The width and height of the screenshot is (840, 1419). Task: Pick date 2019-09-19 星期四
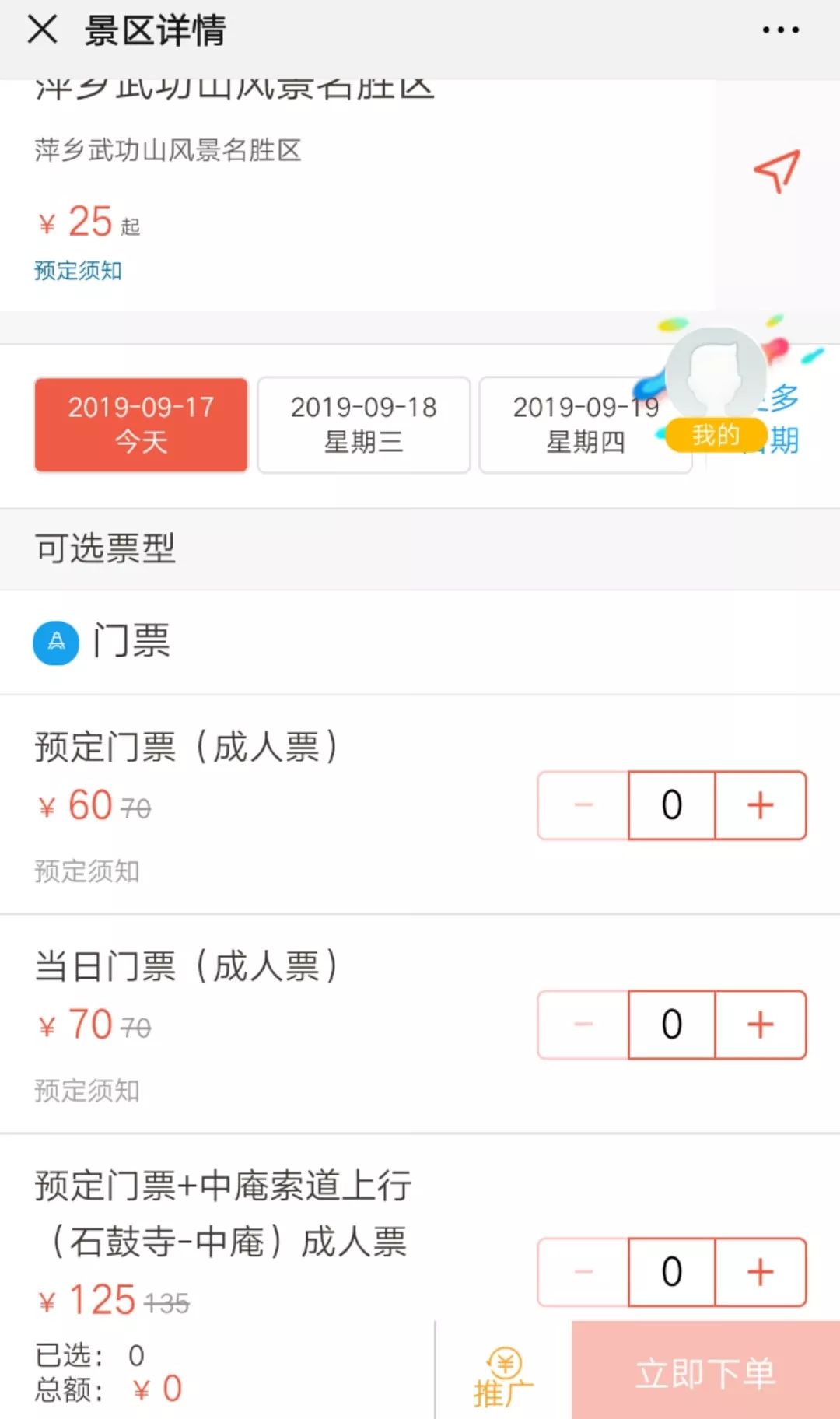tap(576, 425)
